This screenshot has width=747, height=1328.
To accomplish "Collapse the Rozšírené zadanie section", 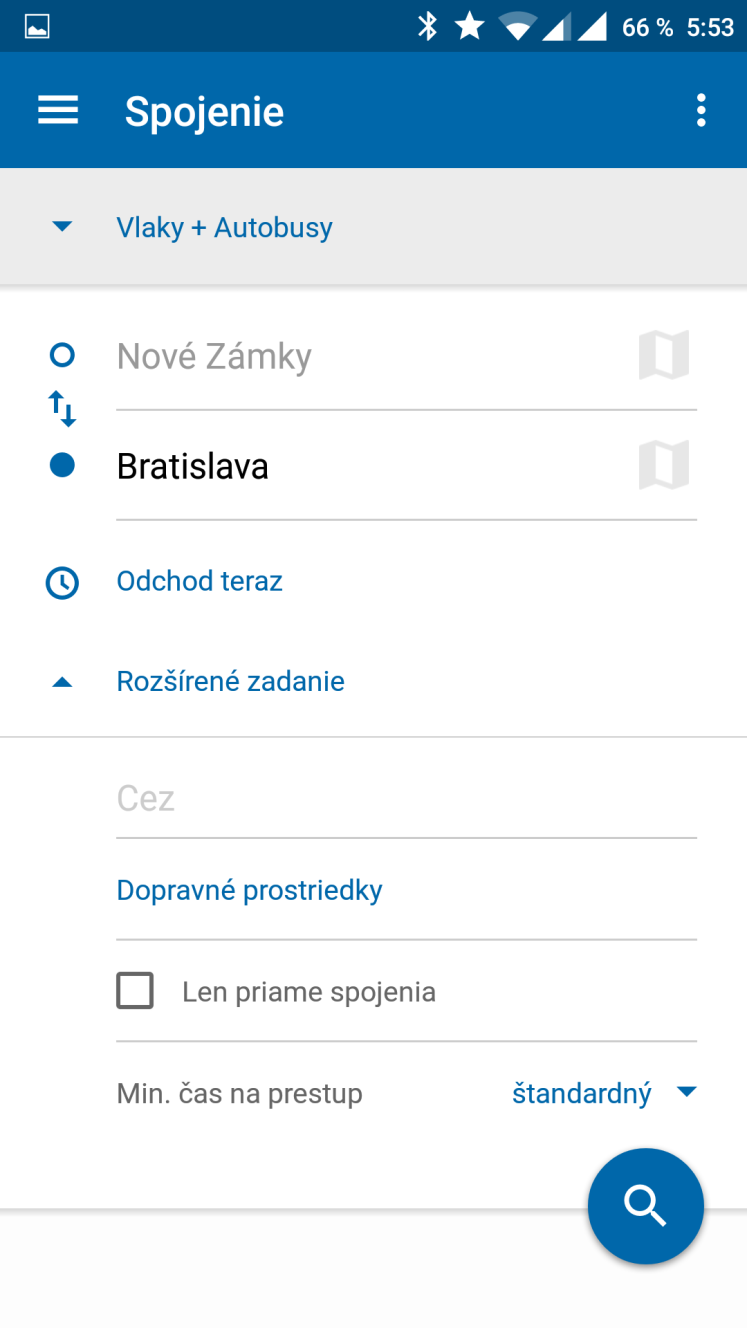I will (x=230, y=681).
